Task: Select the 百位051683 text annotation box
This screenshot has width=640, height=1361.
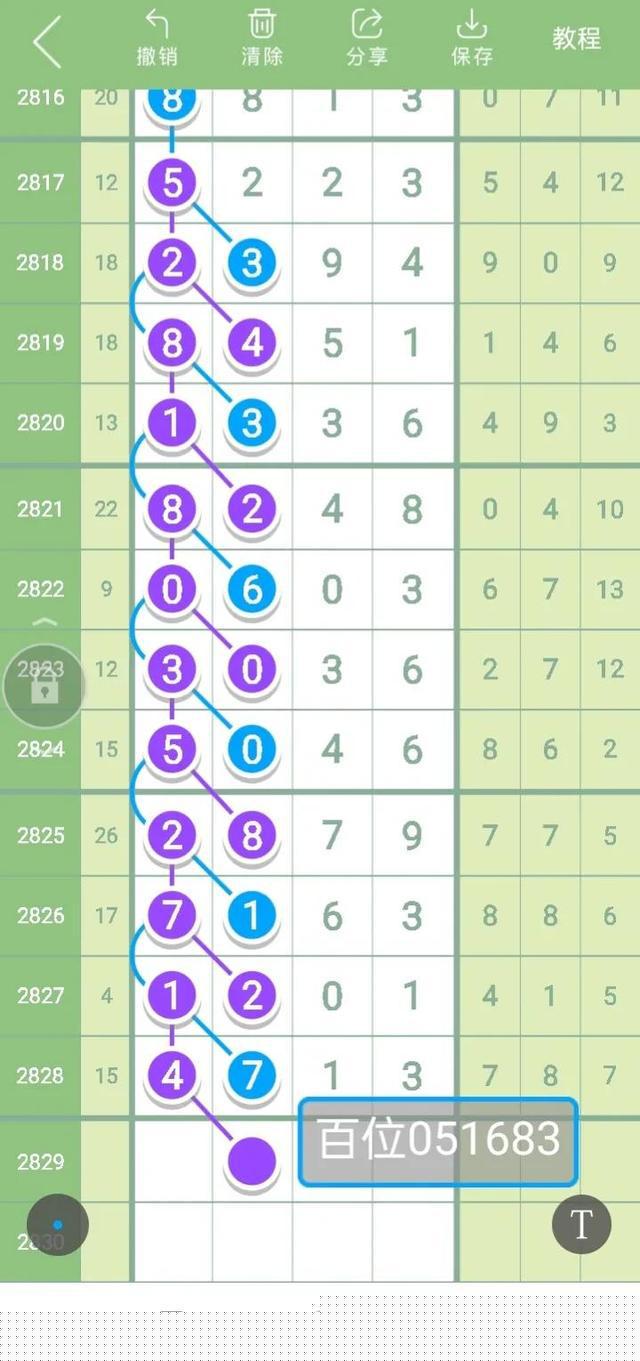Action: [438, 1142]
